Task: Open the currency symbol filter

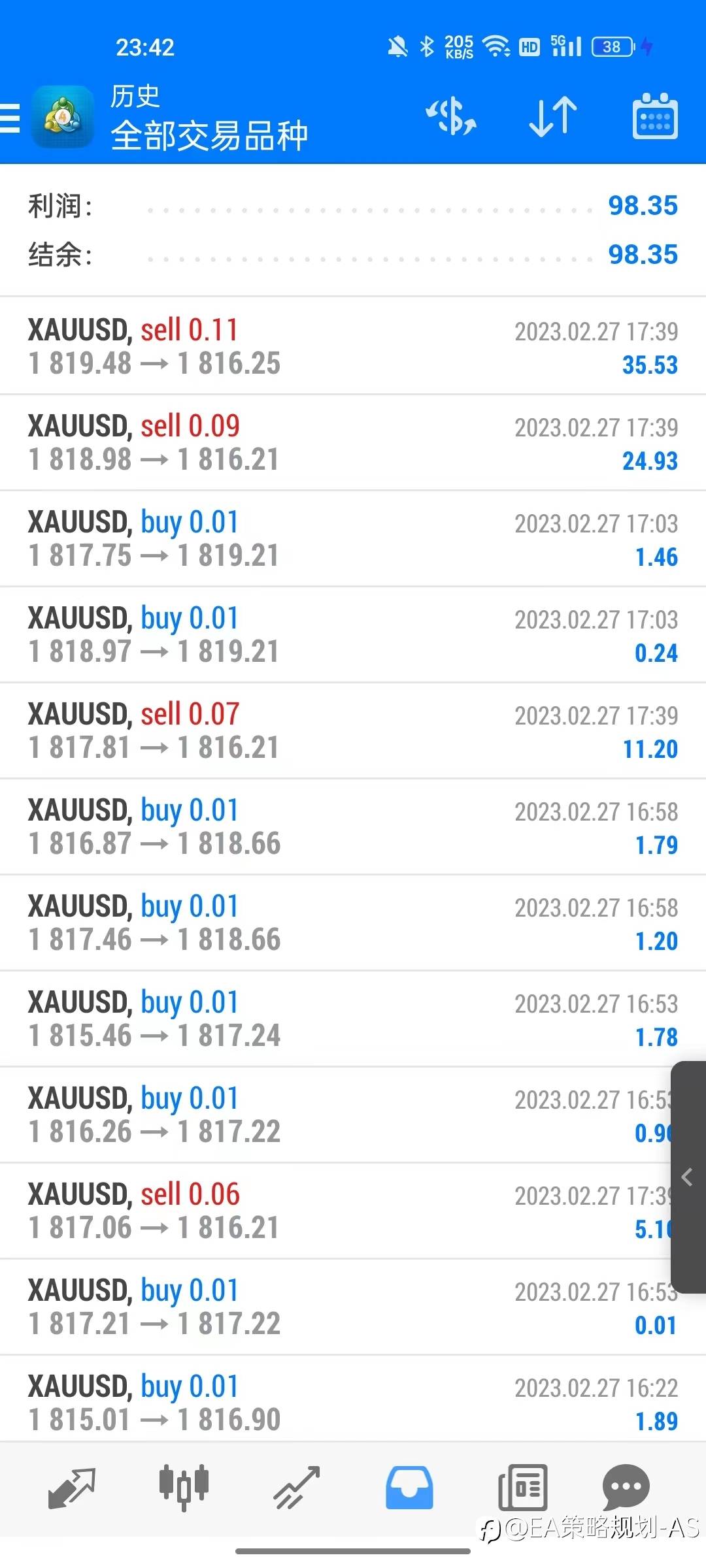Action: click(x=450, y=117)
